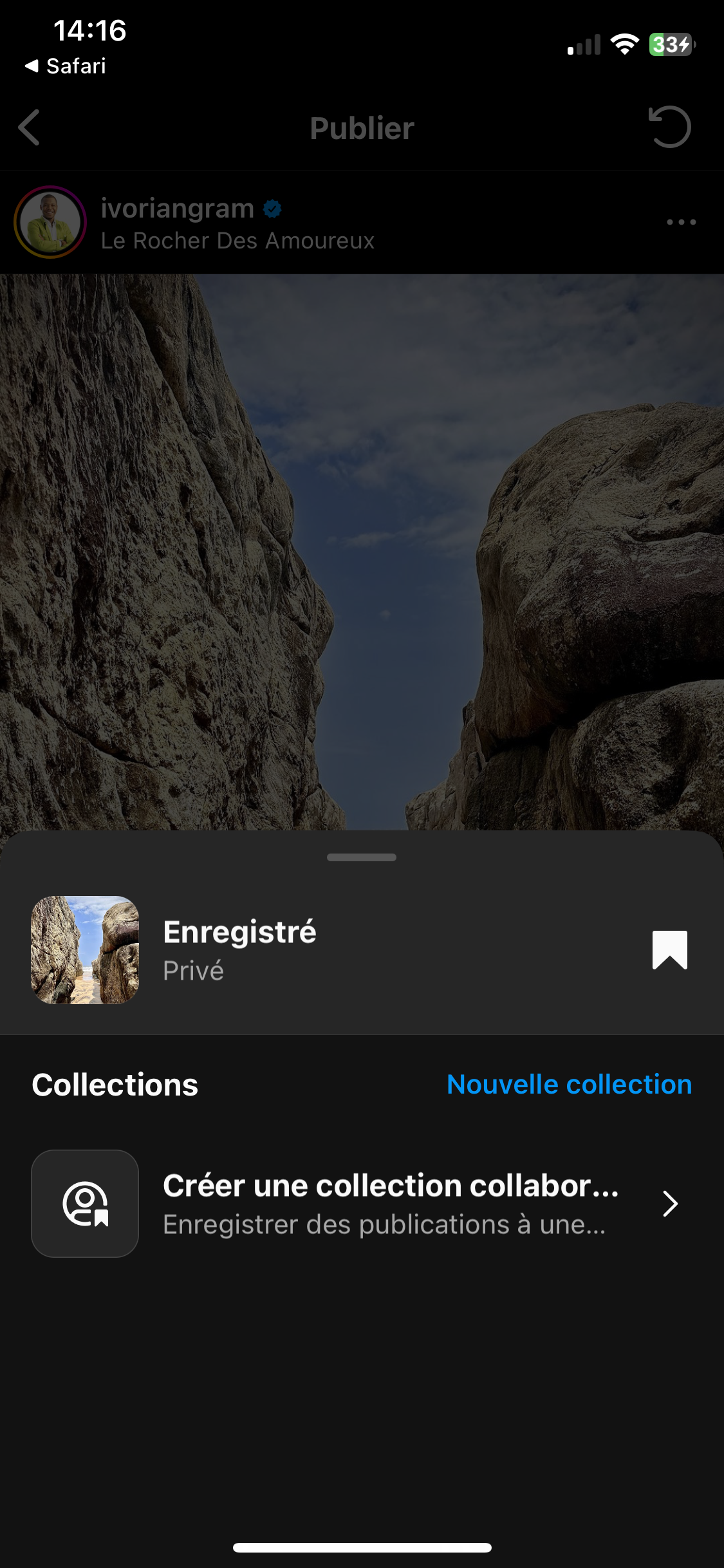Create a Nouvelle collection
Image resolution: width=724 pixels, height=1568 pixels.
(x=569, y=1085)
